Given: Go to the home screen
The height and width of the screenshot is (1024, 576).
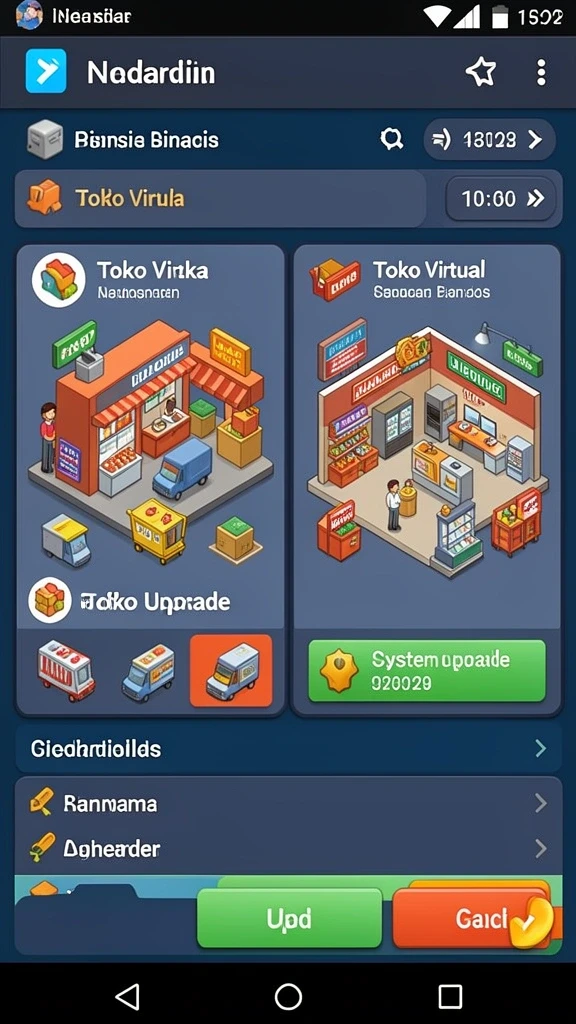Looking at the screenshot, I should (288, 997).
